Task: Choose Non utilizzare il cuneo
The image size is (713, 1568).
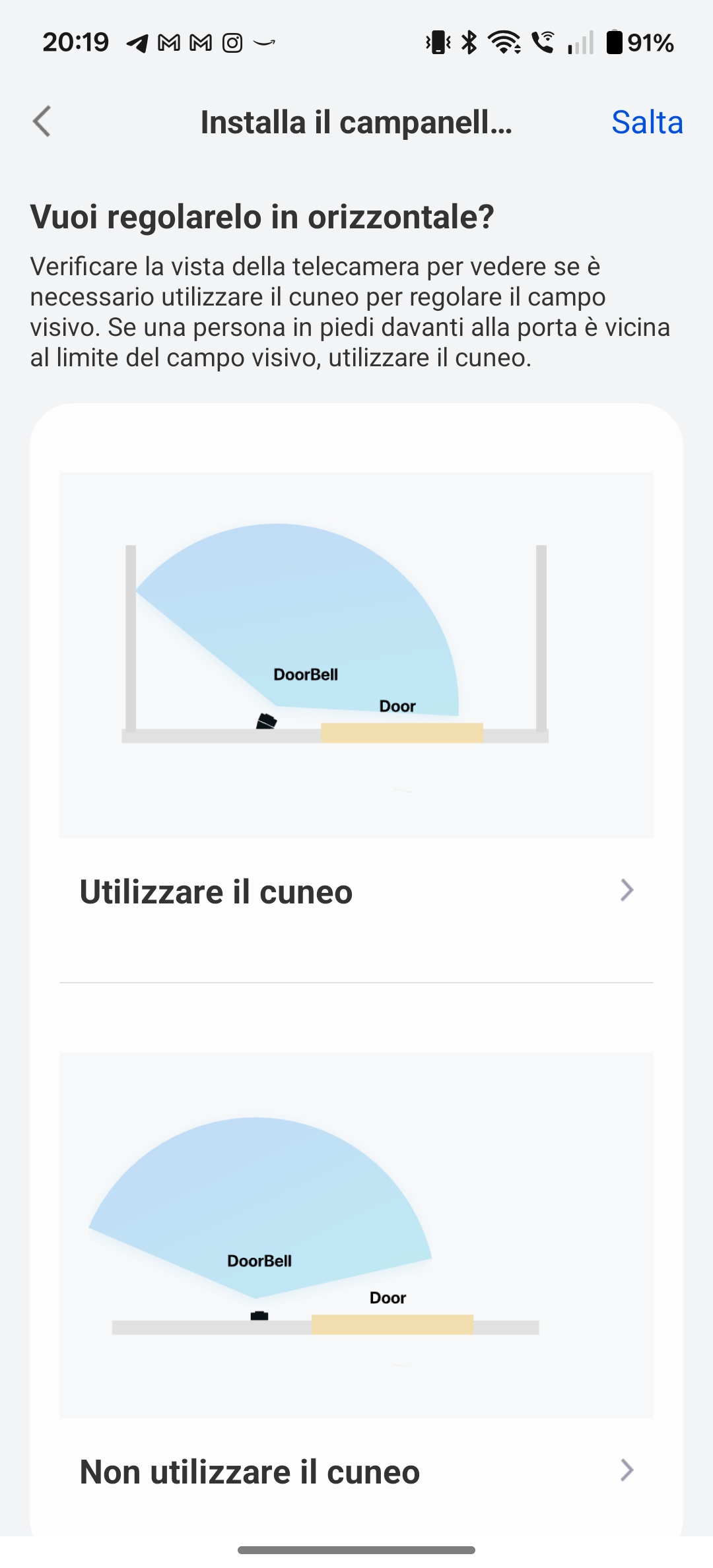Action: tap(356, 1472)
